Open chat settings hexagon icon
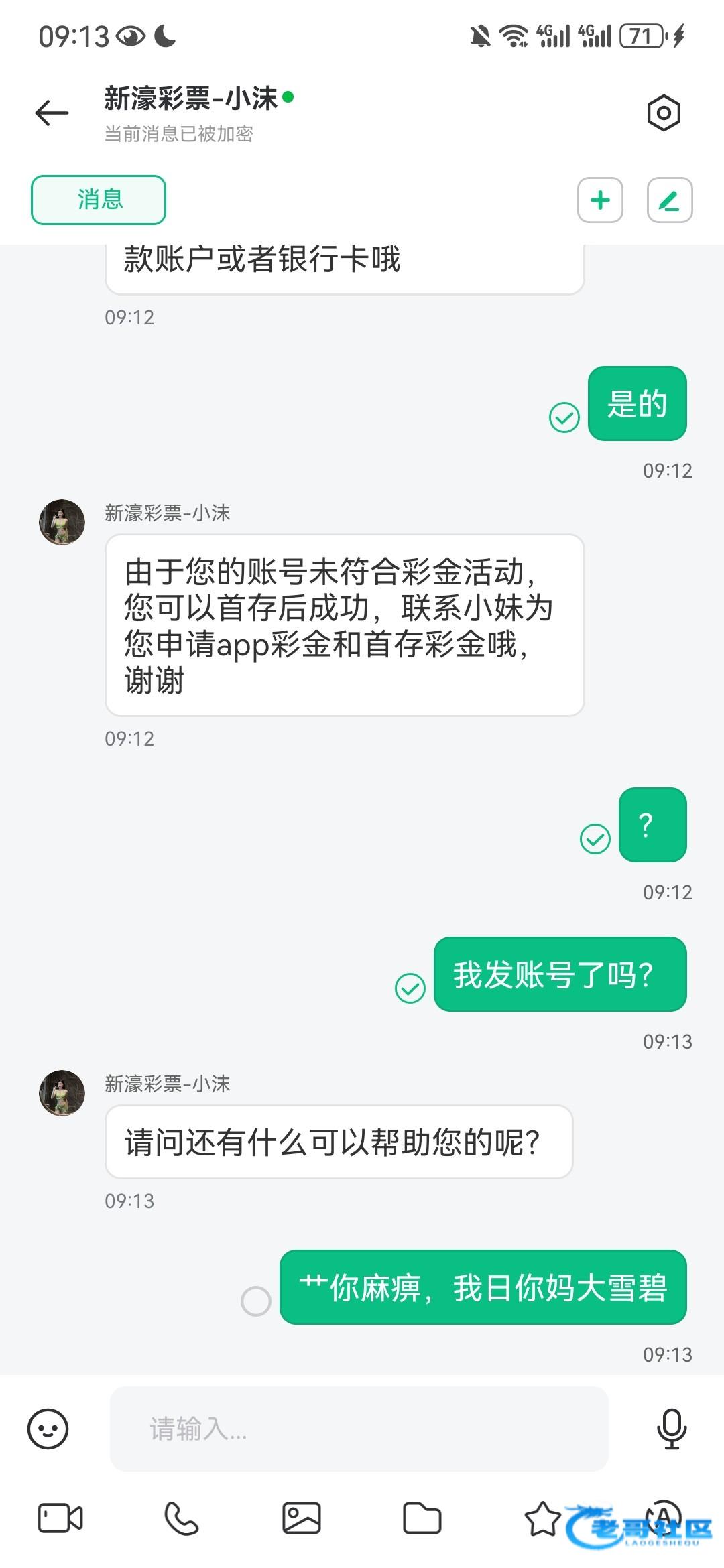Image resolution: width=724 pixels, height=1568 pixels. (664, 113)
